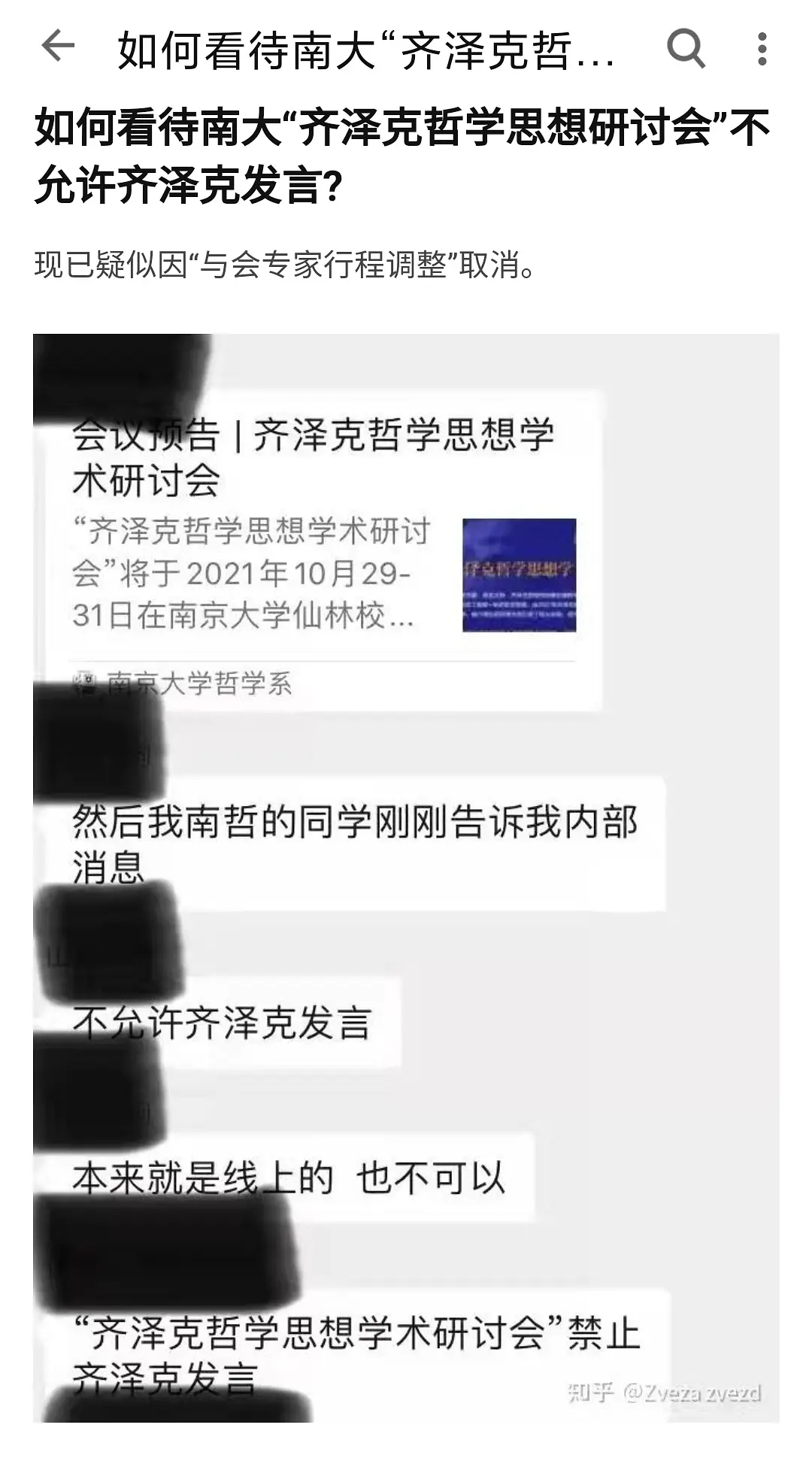This screenshot has width=812, height=1473.
Task: Open the chat screenshot image
Action: [406, 877]
